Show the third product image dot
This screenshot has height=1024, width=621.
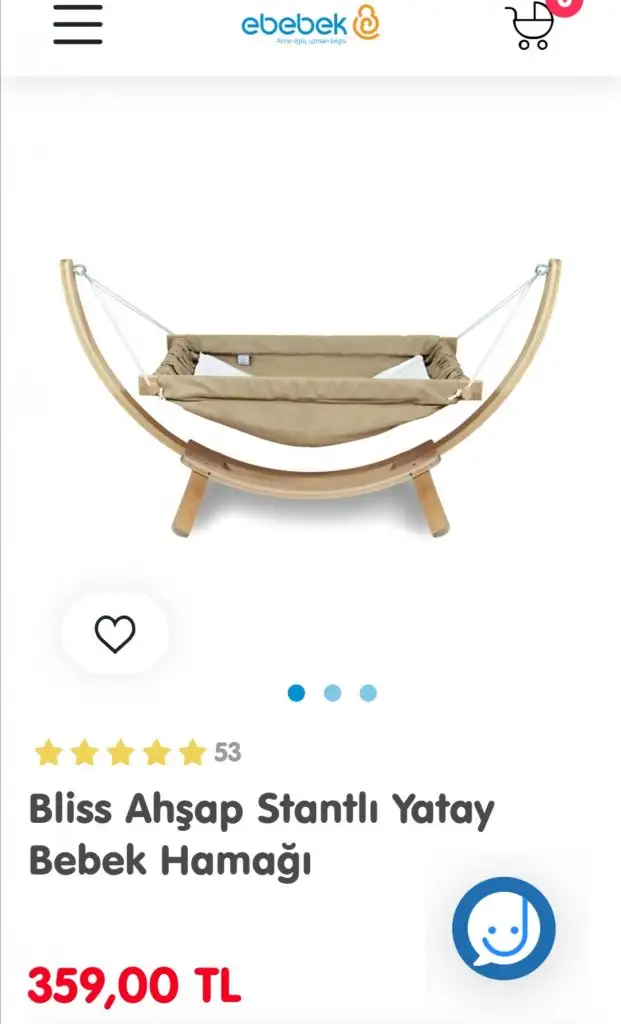368,693
